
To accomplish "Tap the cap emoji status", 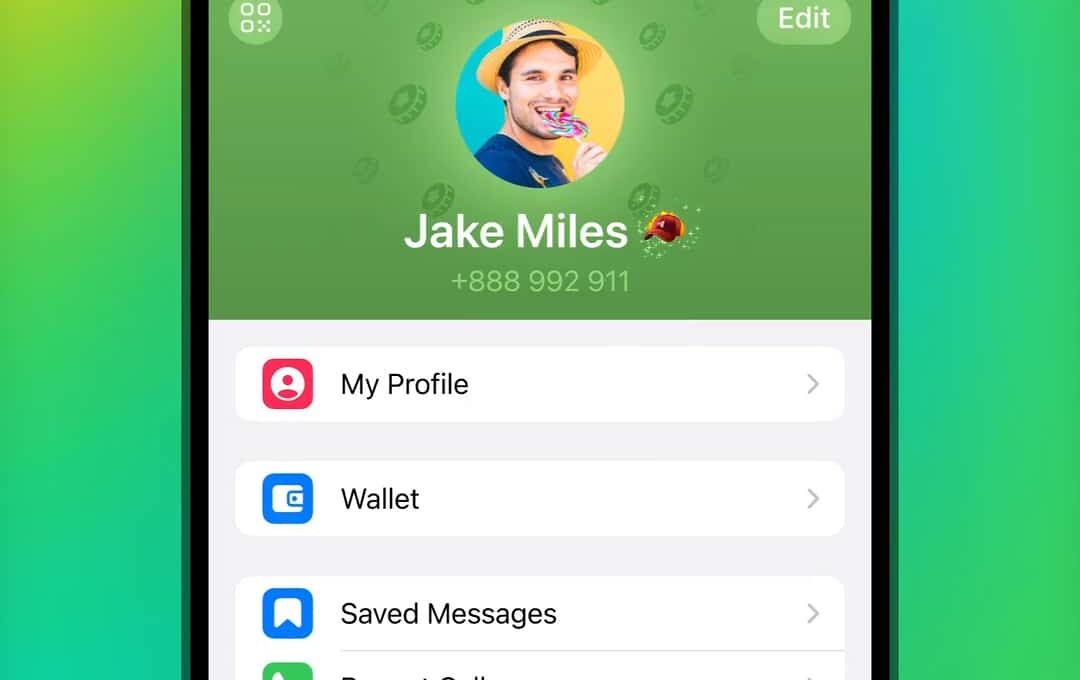I will tap(666, 231).
